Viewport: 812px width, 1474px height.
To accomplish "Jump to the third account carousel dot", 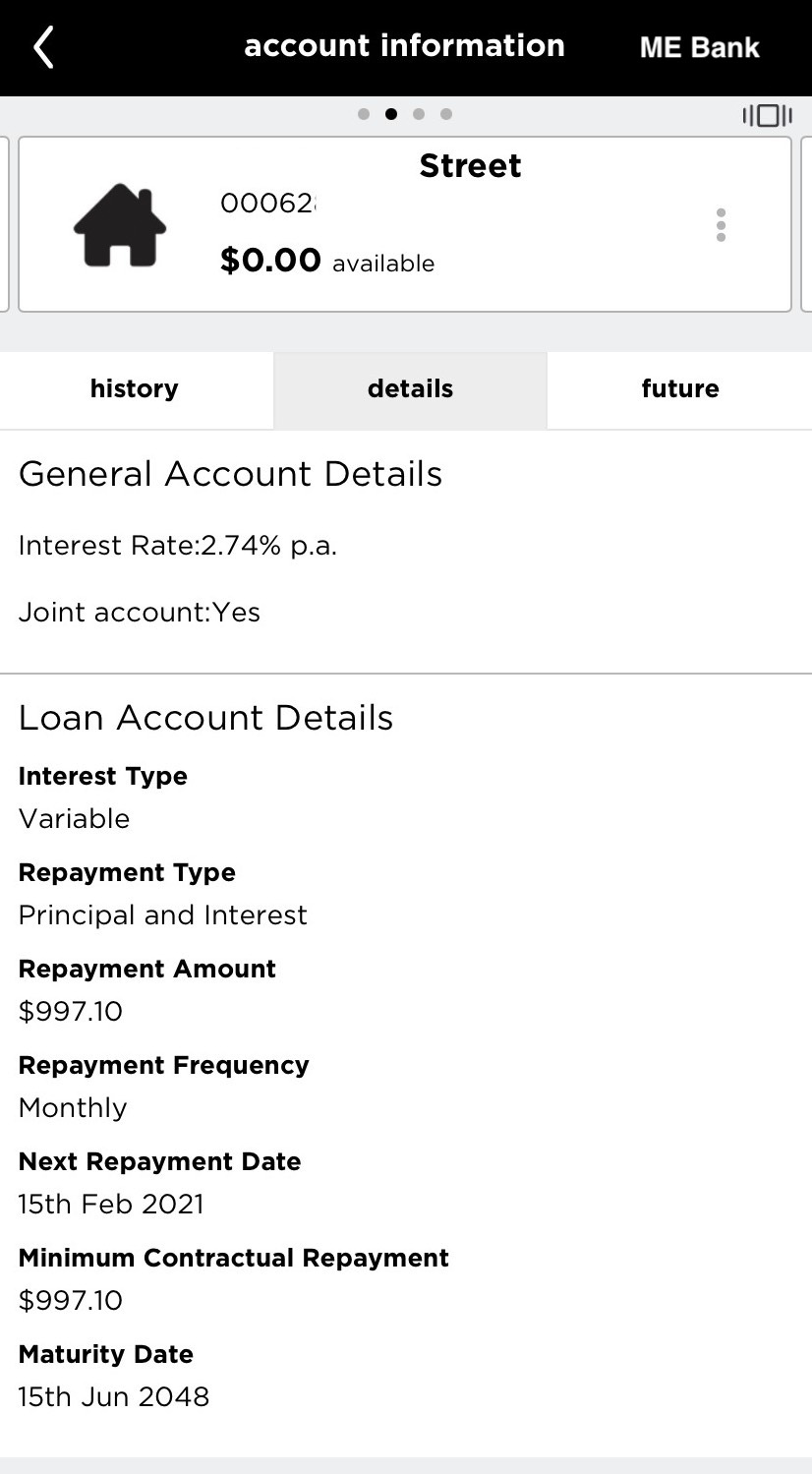I will pos(419,114).
